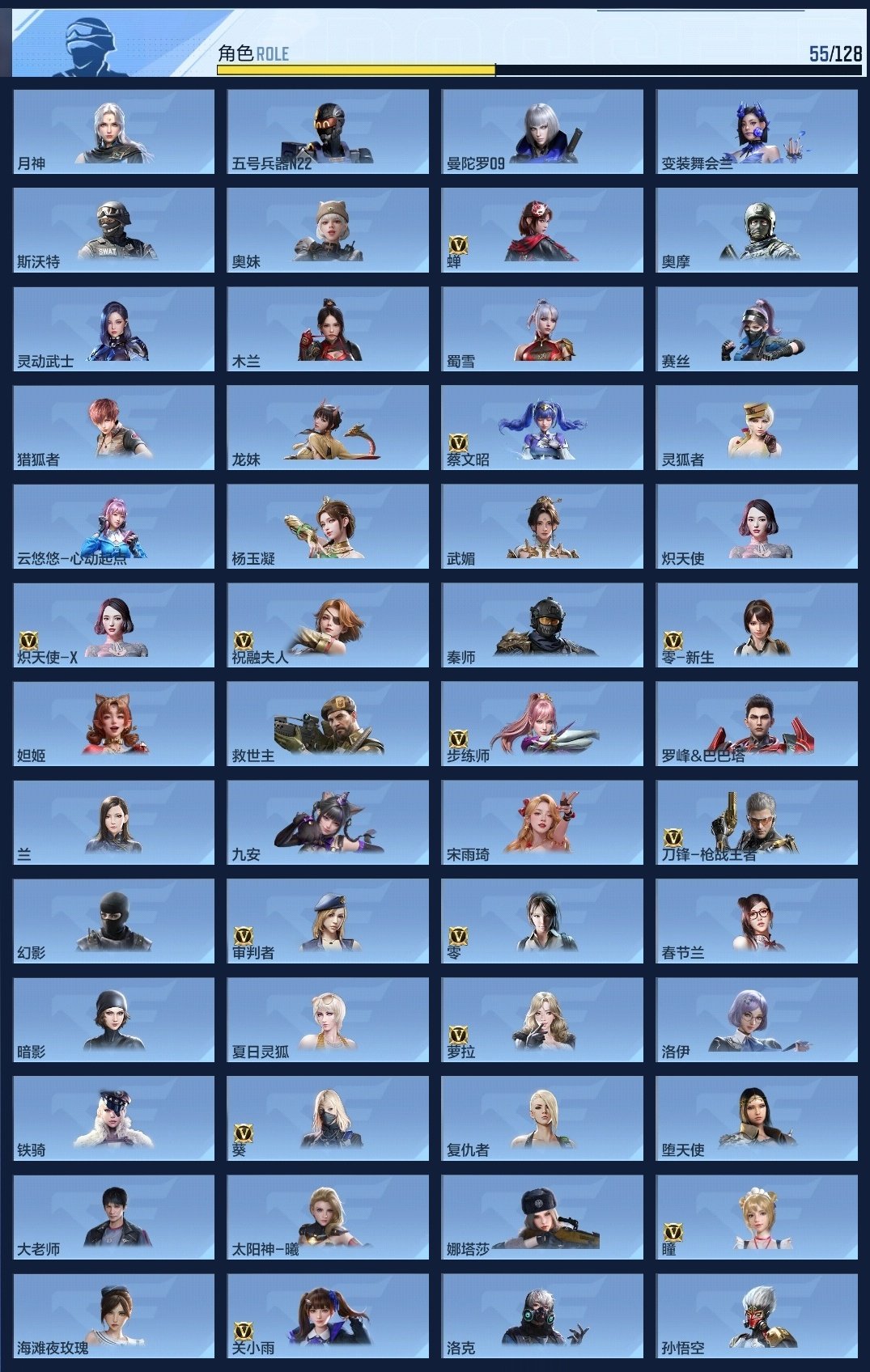This screenshot has width=870, height=1372.
Task: View the 海滩夜玫瑰 character
Action: pyautogui.click(x=113, y=1315)
